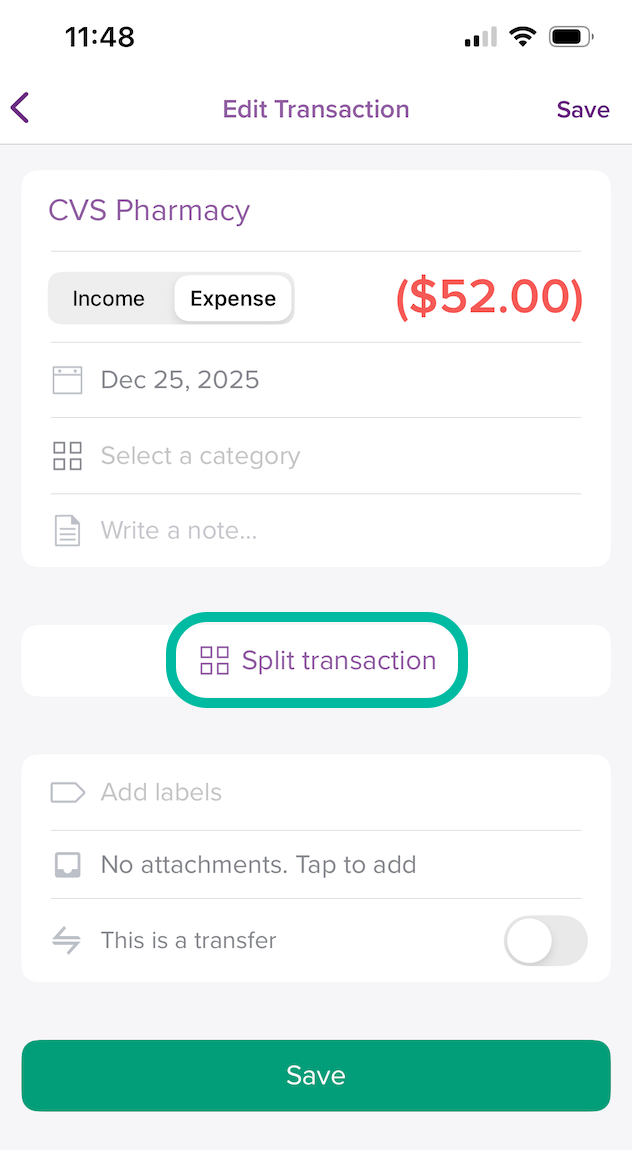Edit the ($52.00) amount
The width and height of the screenshot is (632, 1150).
tap(488, 298)
